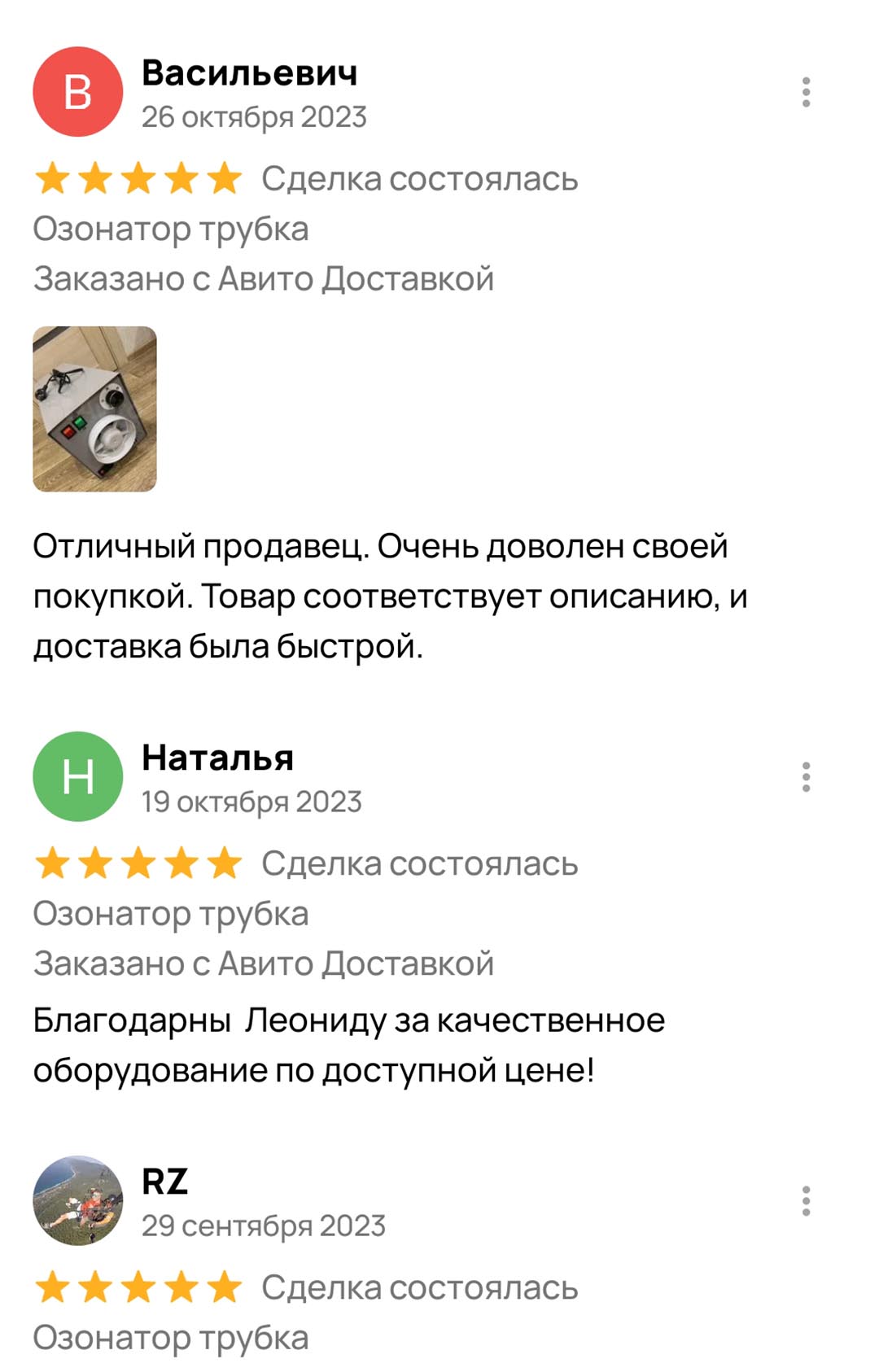View the ozonator photo in Васильевич's review
Viewport: 879px width, 1372px height.
point(94,409)
